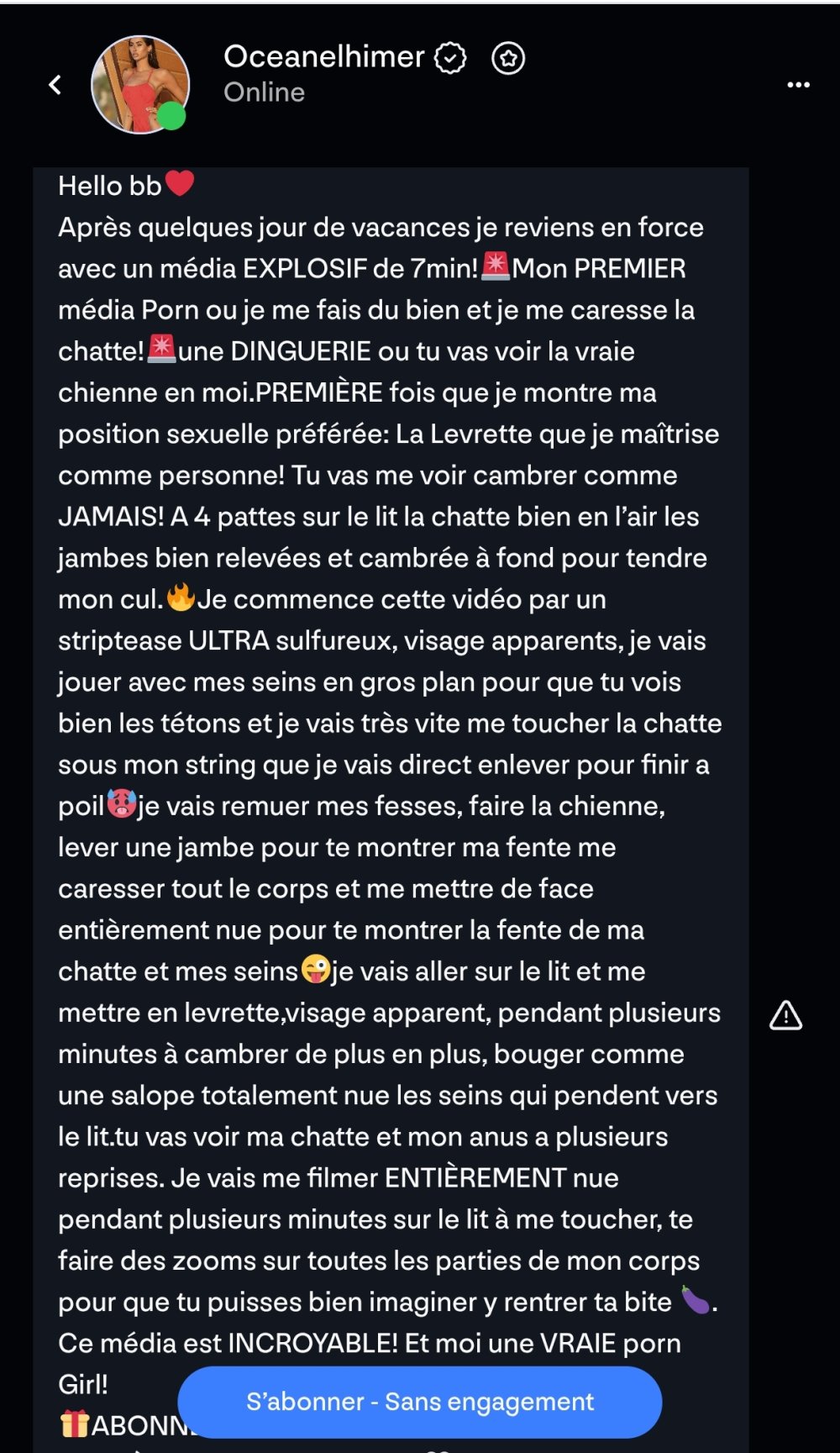840x1453 pixels.
Task: Open Oceanelhimer's profile picture
Action: 139,84
